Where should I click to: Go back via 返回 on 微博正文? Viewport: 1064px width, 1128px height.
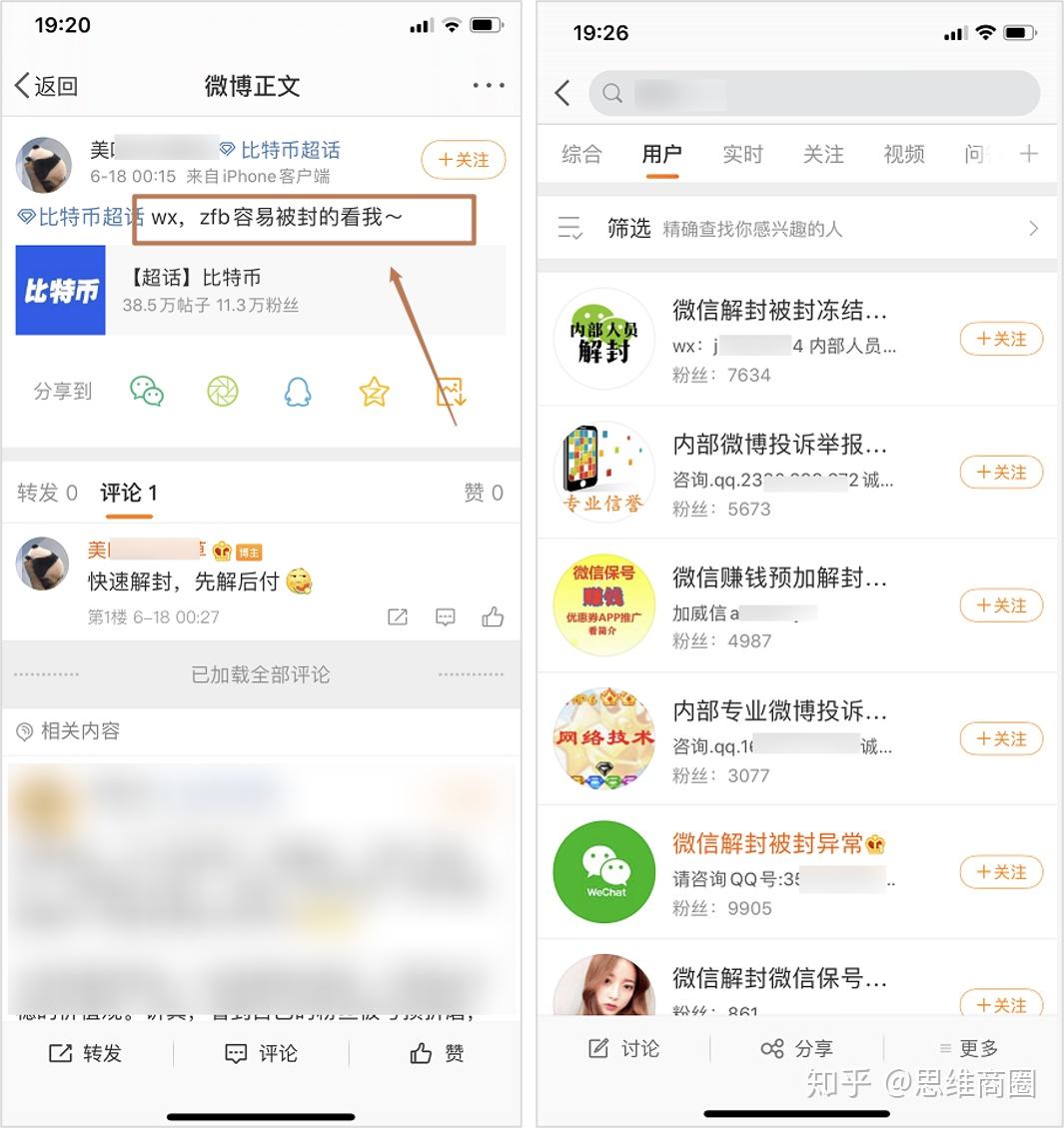pos(46,86)
